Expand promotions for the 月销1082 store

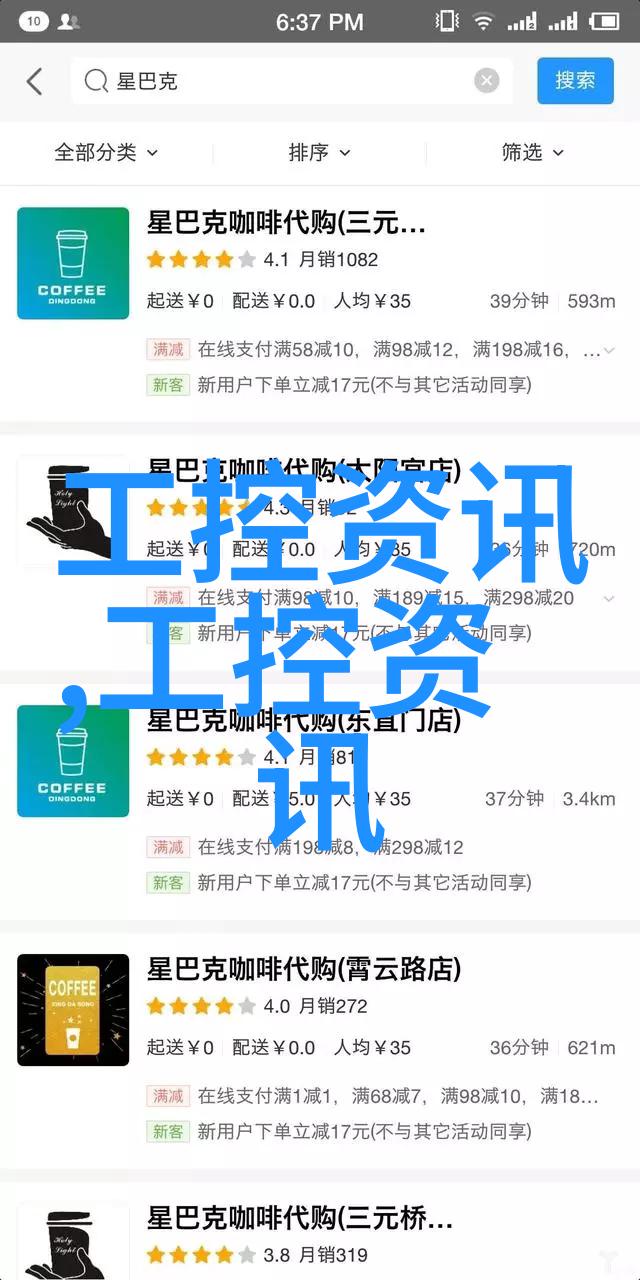tap(609, 350)
